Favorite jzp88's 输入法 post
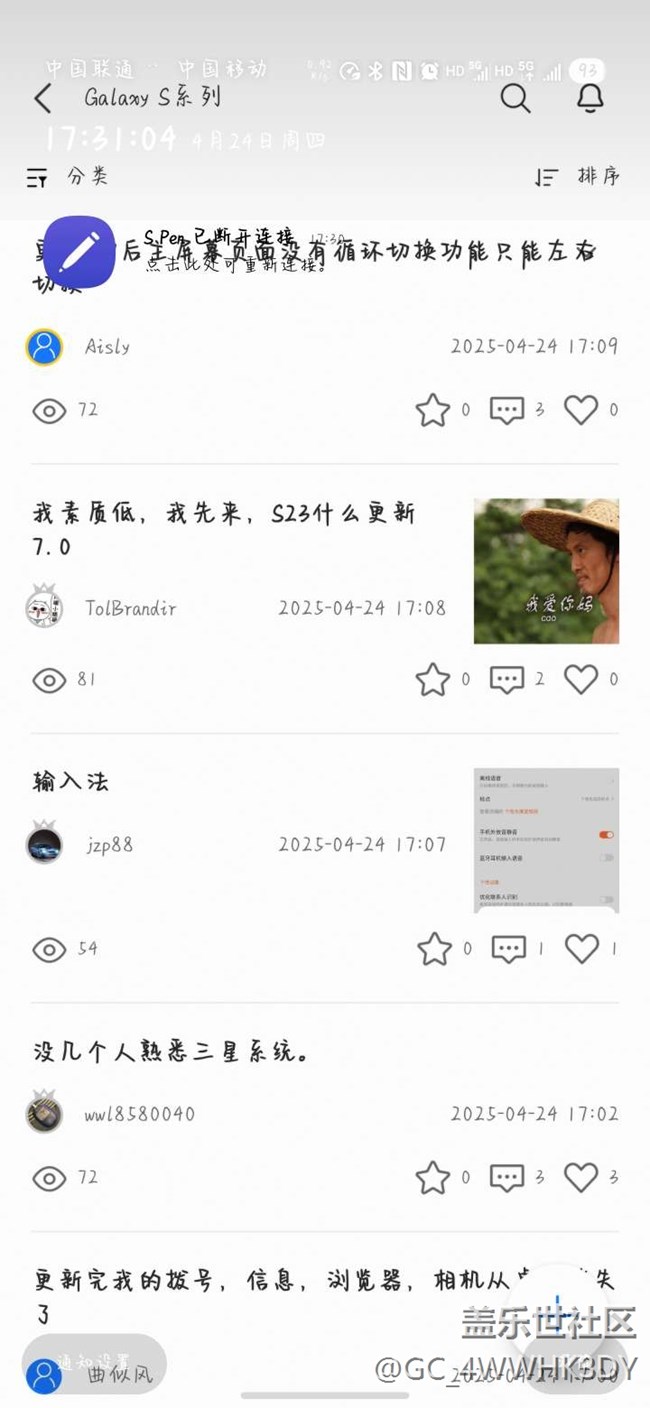650x1408 pixels. 434,949
